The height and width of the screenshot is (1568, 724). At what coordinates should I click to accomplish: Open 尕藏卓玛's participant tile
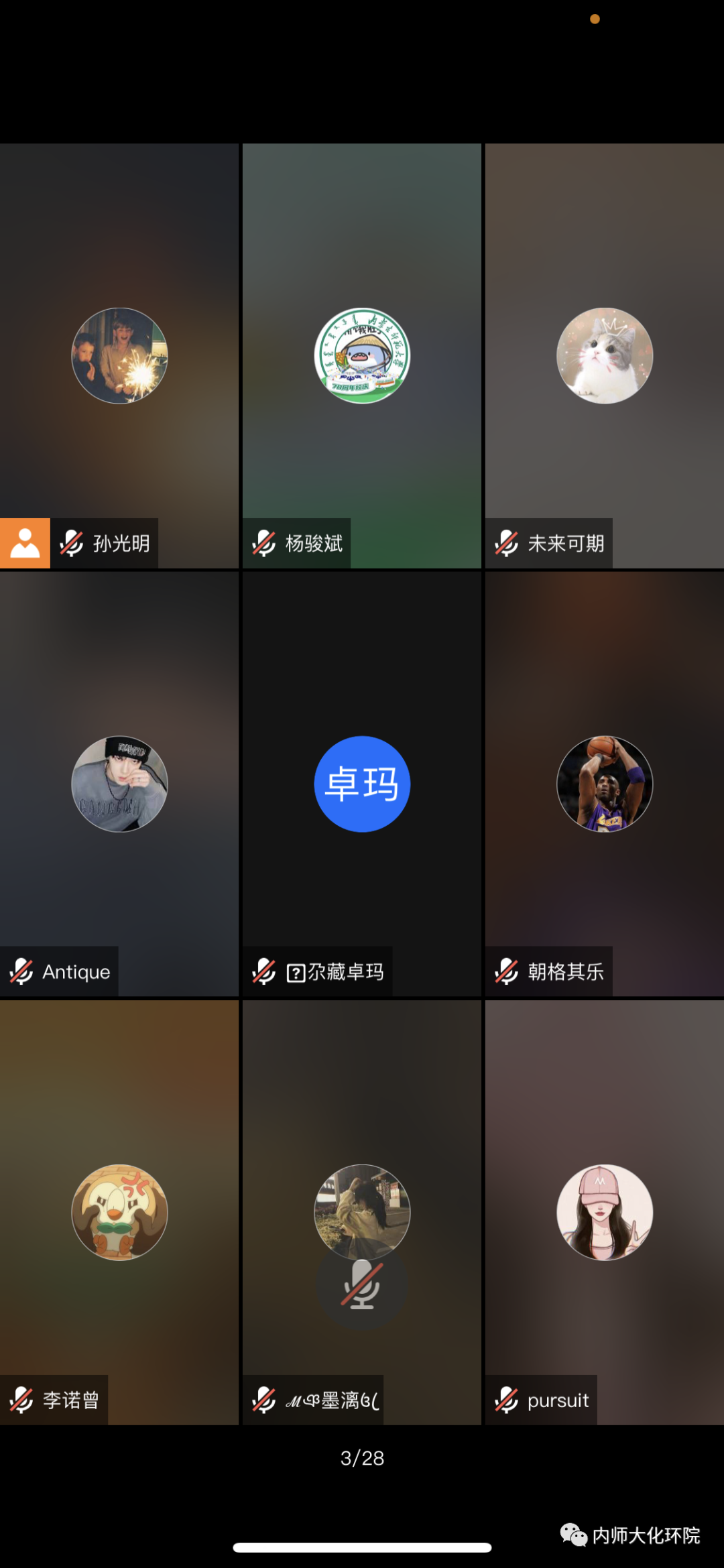click(x=362, y=784)
